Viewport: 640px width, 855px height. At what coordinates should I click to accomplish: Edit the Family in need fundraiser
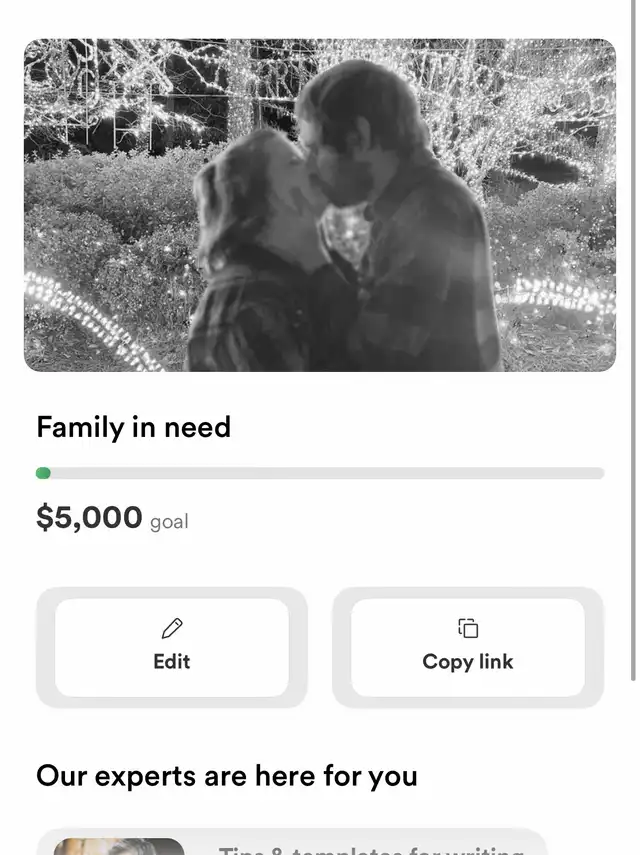[x=172, y=647]
